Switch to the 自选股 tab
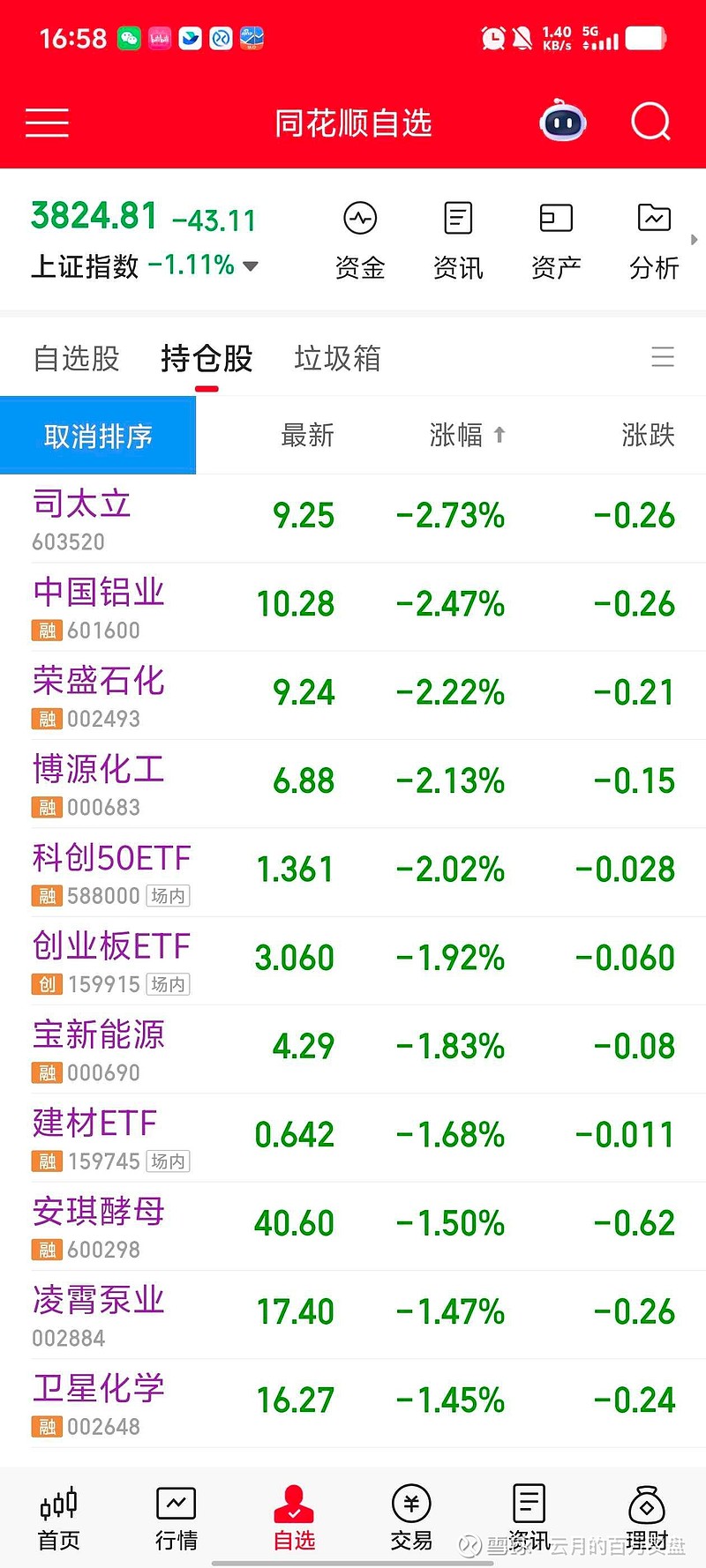Viewport: 706px width, 1568px height. [x=76, y=358]
